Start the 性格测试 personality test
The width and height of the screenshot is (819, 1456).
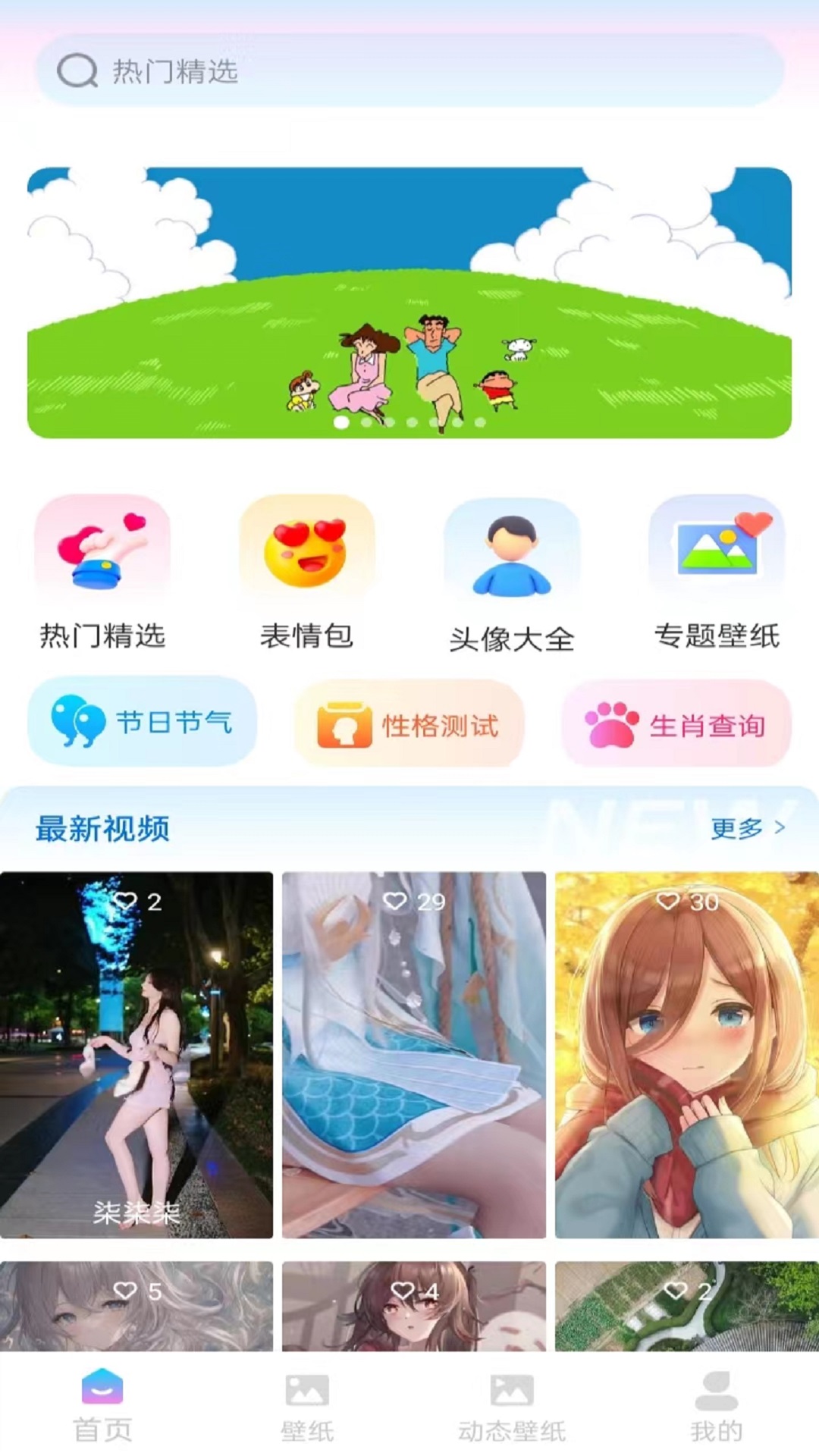(x=409, y=724)
